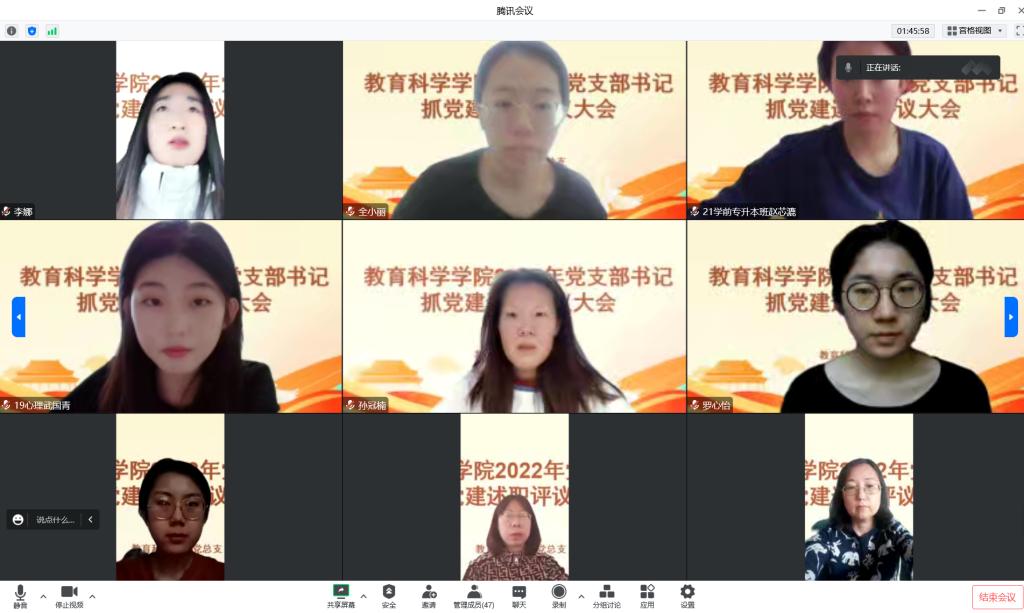Image resolution: width=1024 pixels, height=613 pixels.
Task: Open the manage members list
Action: click(473, 596)
